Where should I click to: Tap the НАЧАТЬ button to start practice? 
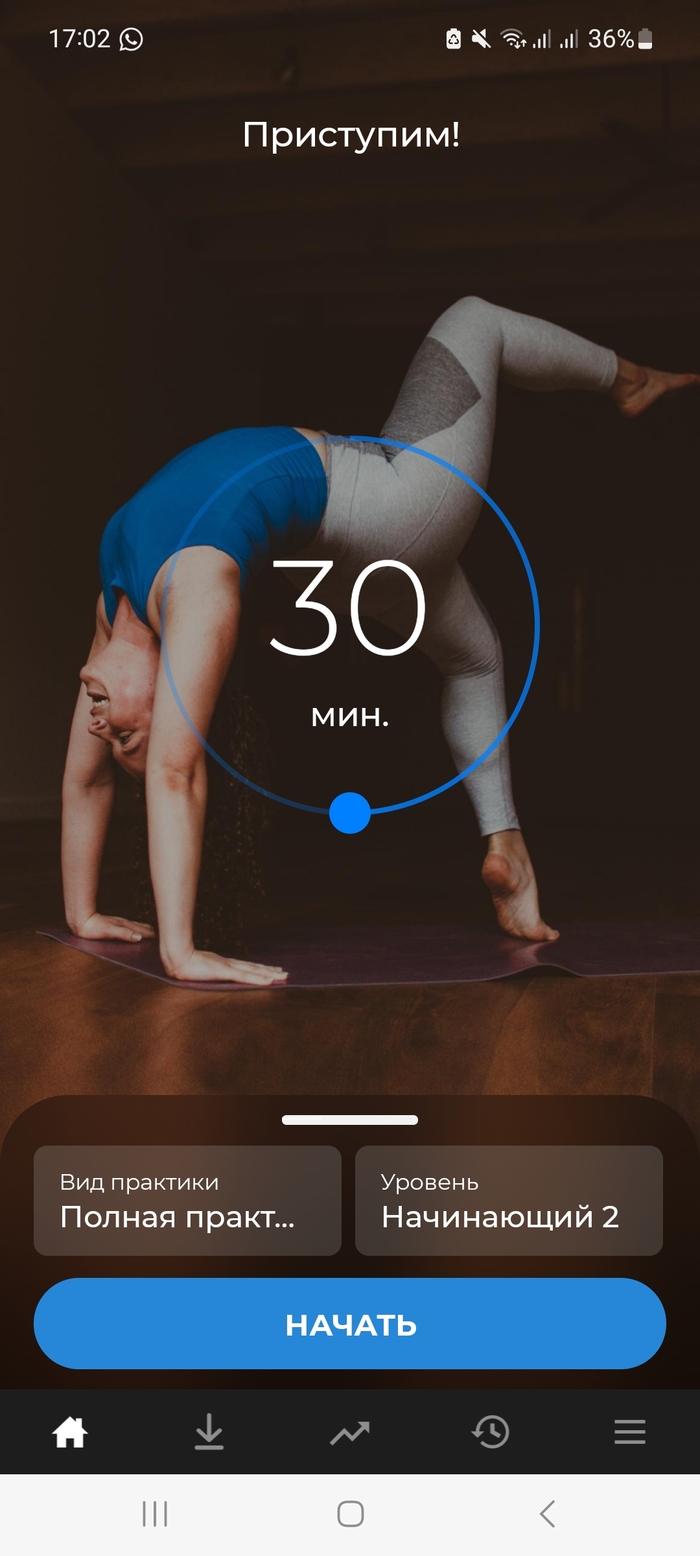click(350, 1324)
